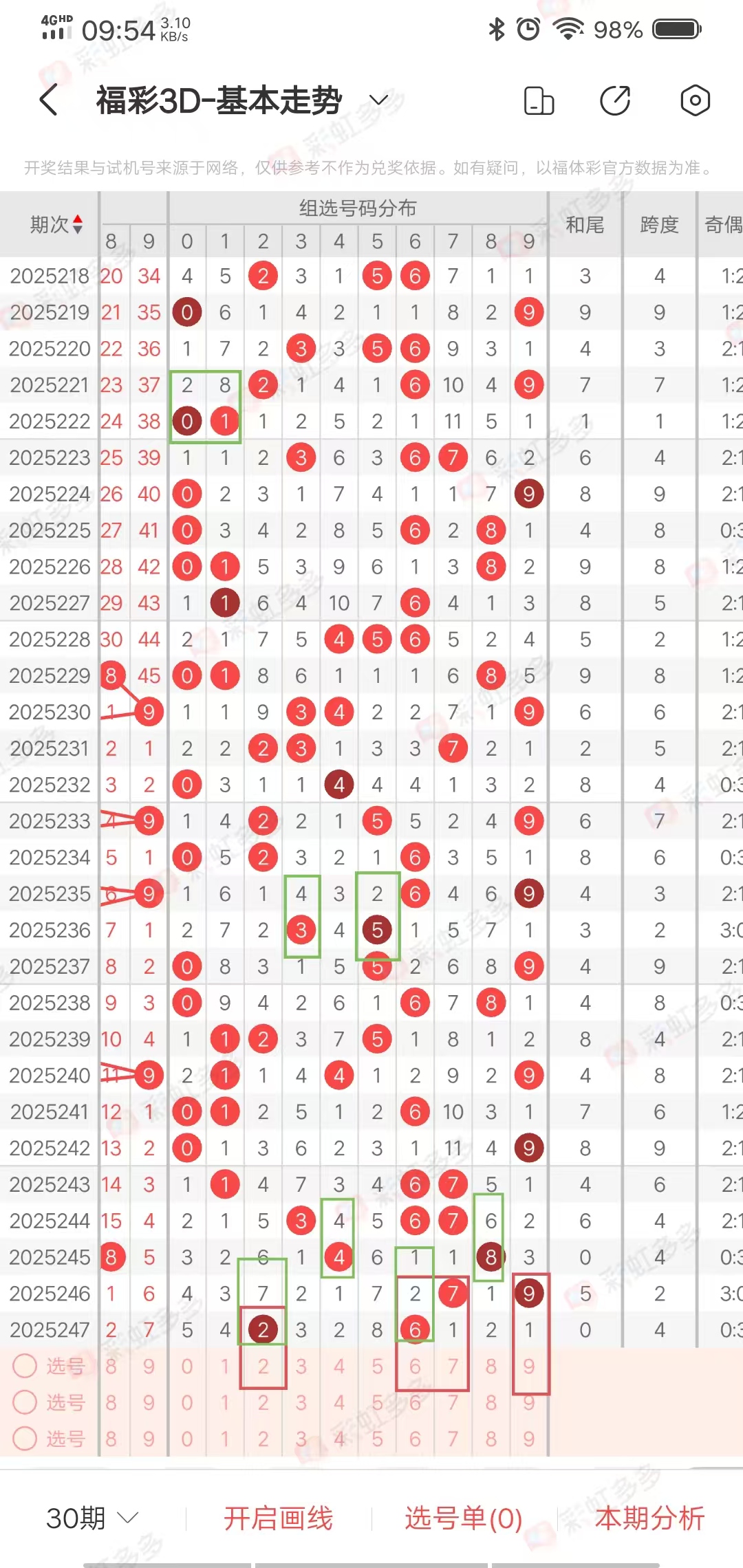The image size is (743, 1568).
Task: Open 本期分析 analysis
Action: (649, 1518)
